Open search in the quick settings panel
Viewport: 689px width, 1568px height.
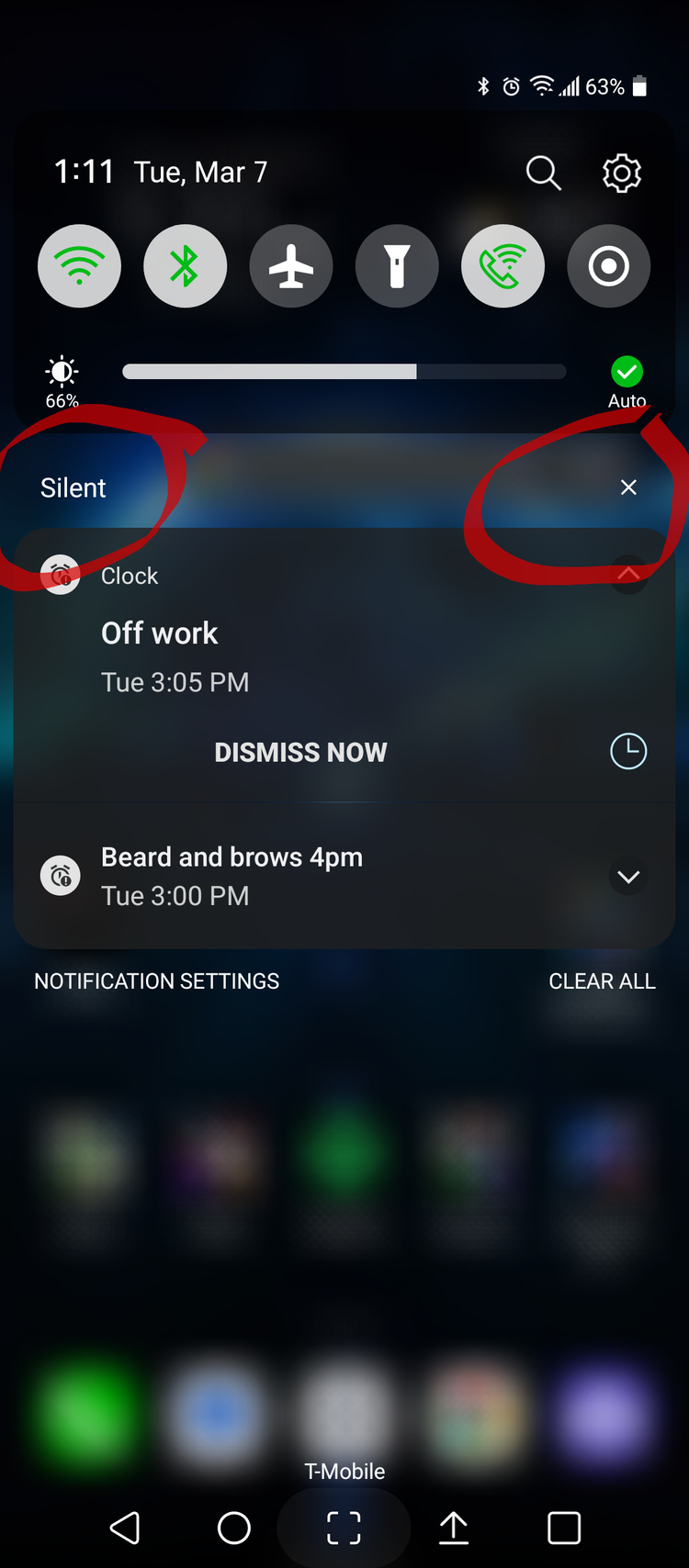click(x=543, y=173)
